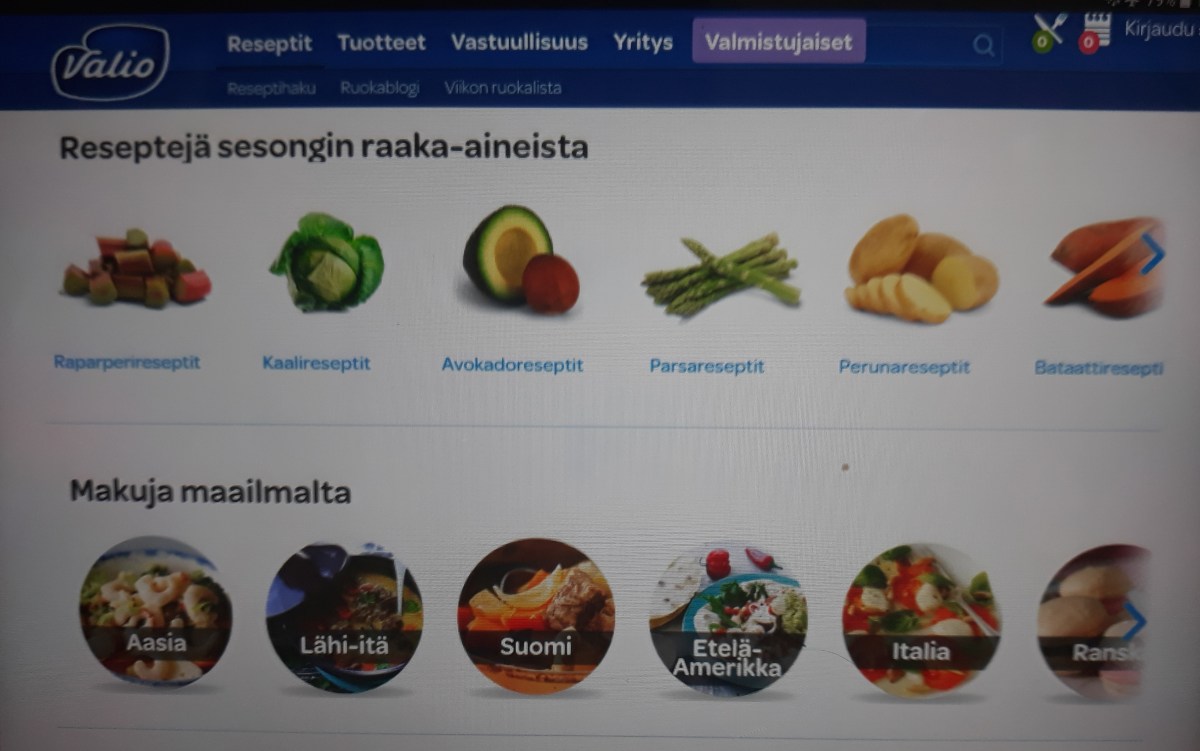Show next seasonal ingredients with the arrow
Image resolution: width=1200 pixels, height=751 pixels.
pos(1152,254)
